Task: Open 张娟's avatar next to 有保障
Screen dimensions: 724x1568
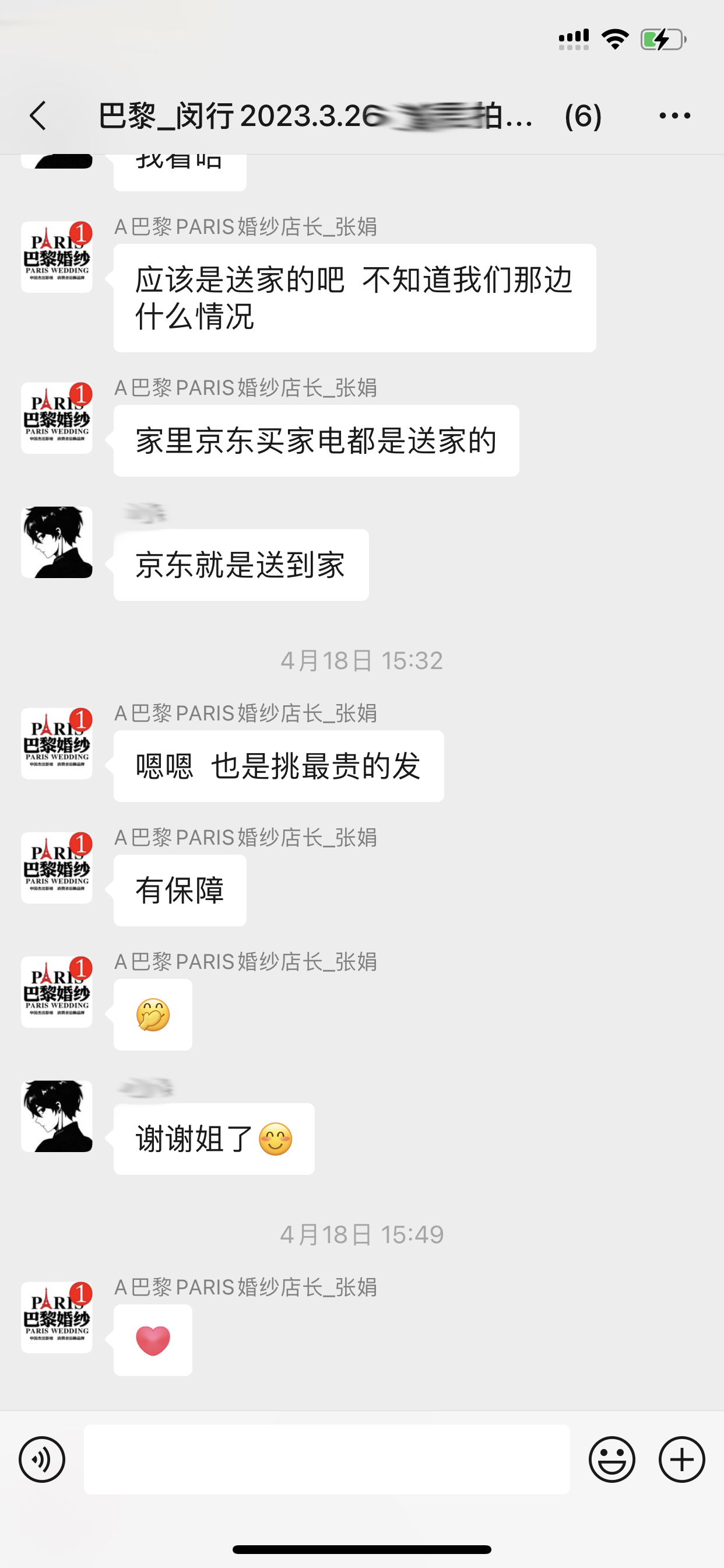Action: point(57,867)
